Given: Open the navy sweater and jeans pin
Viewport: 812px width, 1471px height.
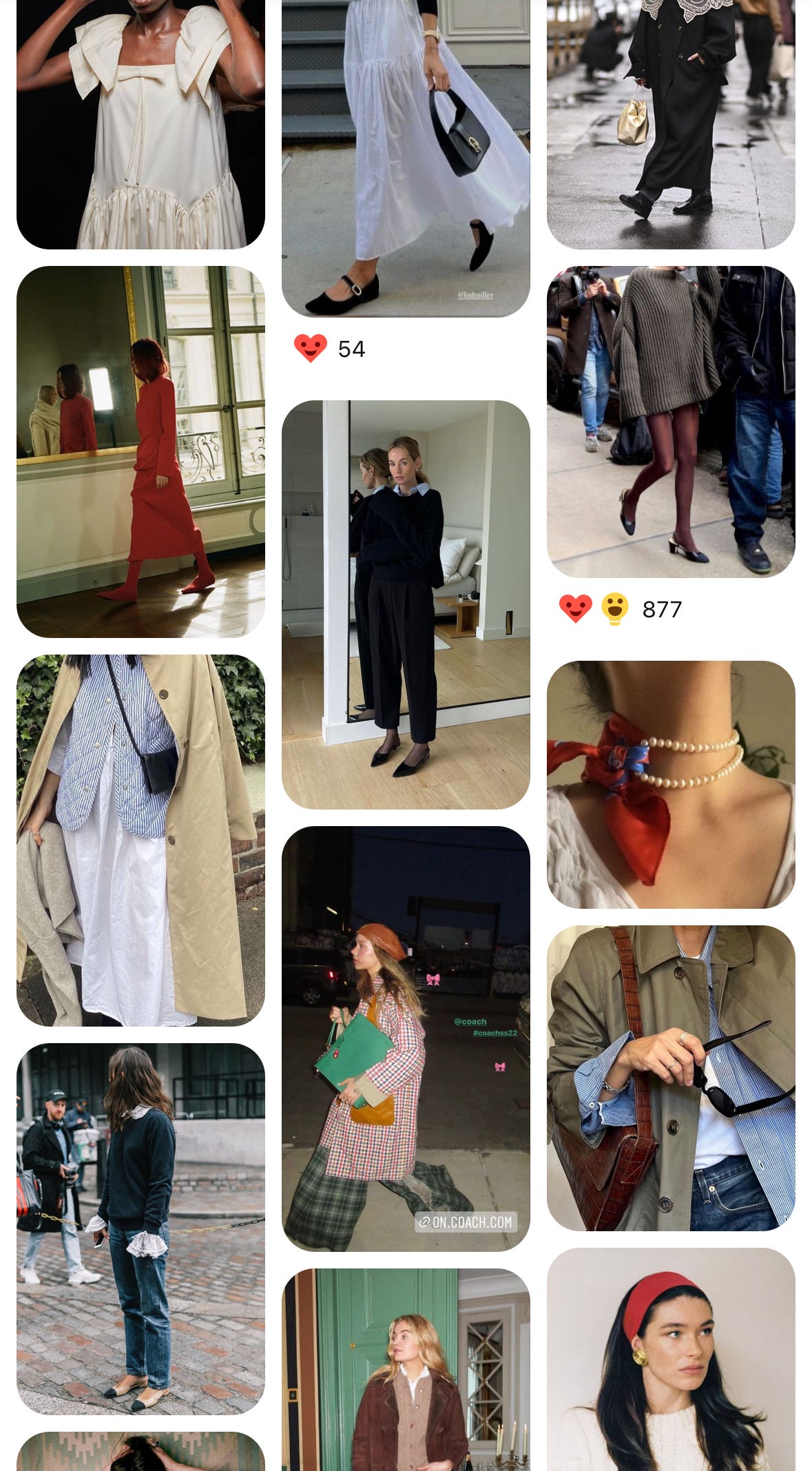Looking at the screenshot, I should point(140,1228).
